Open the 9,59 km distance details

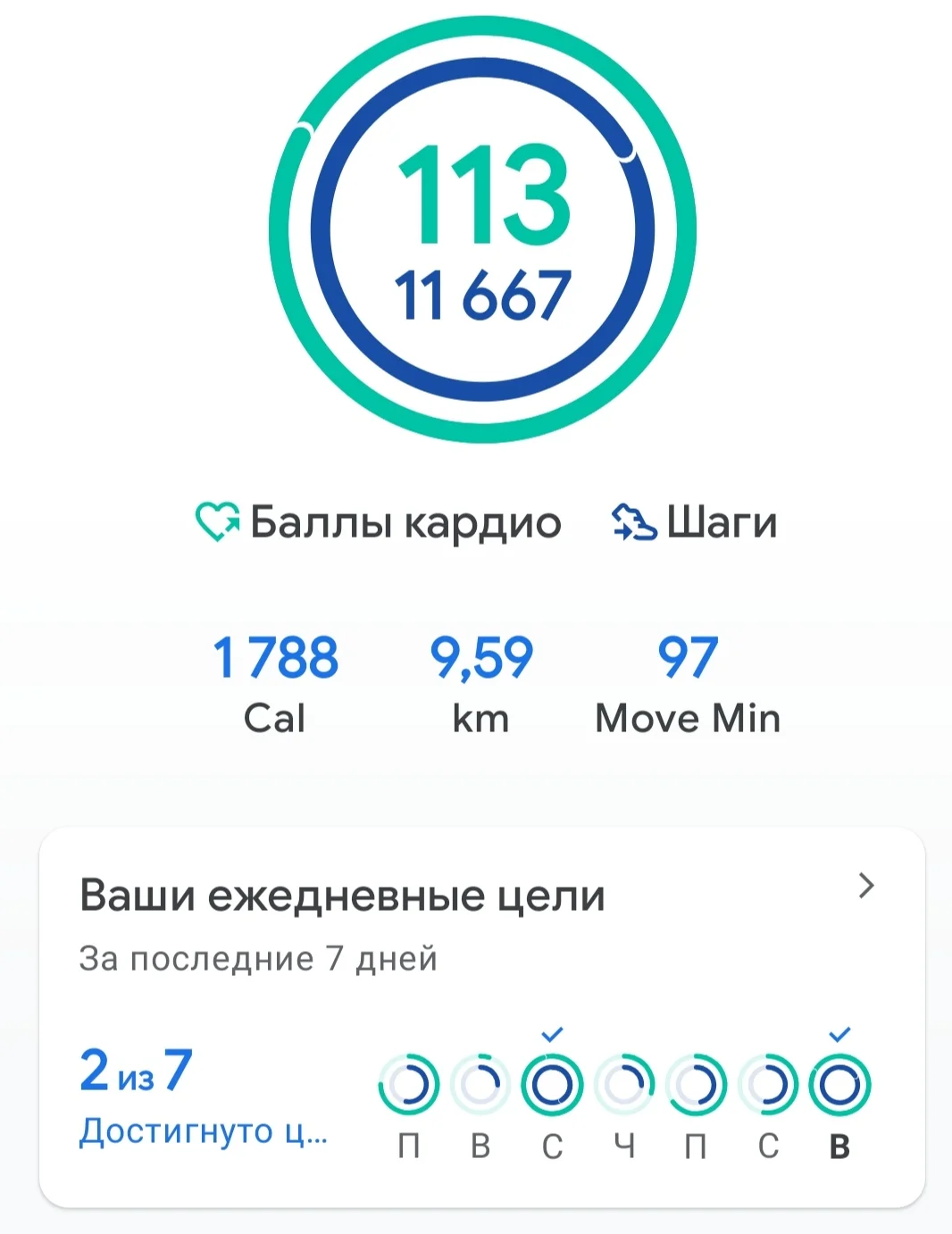tap(481, 683)
